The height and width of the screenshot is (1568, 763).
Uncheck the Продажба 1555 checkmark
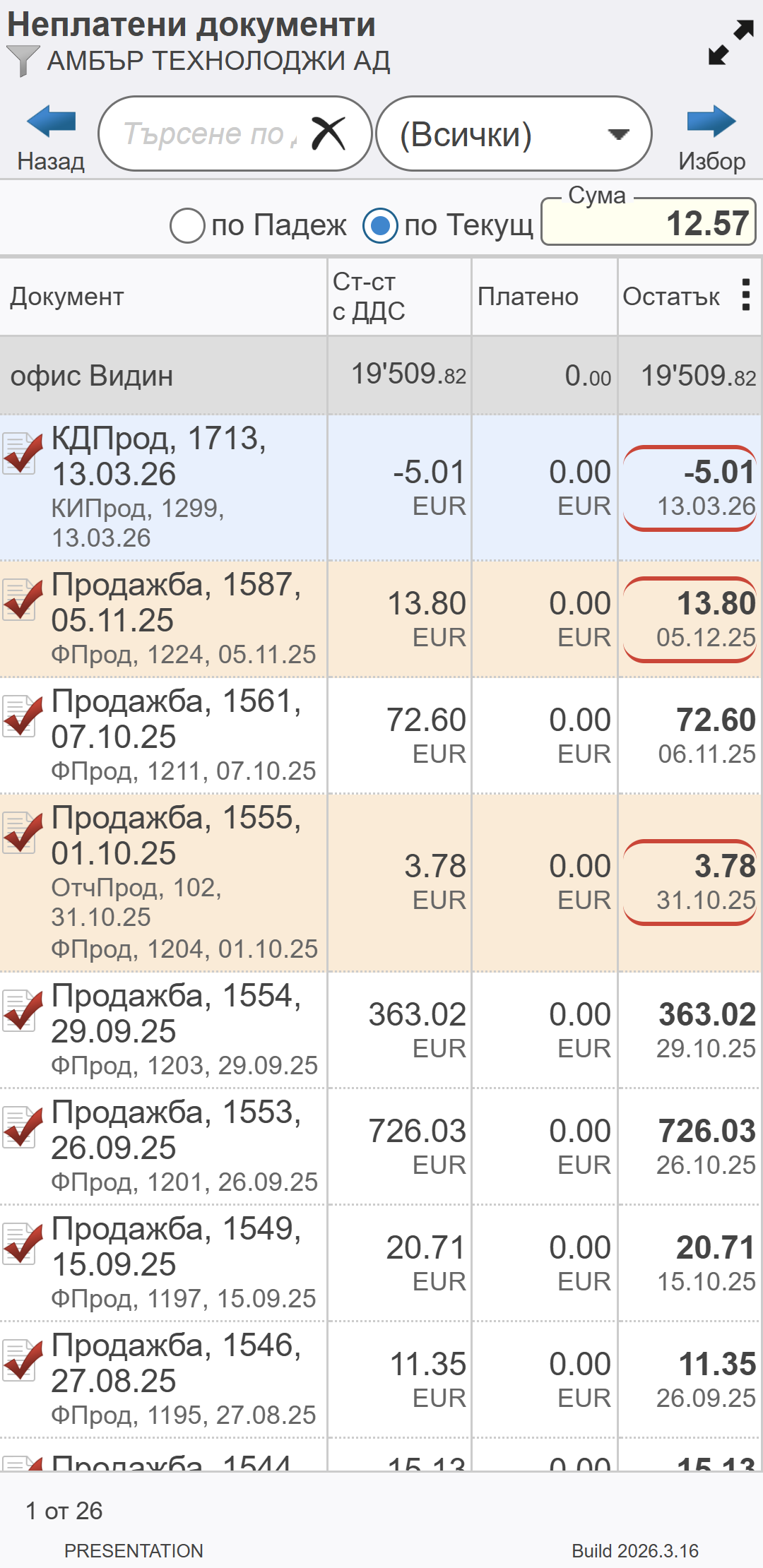(21, 832)
